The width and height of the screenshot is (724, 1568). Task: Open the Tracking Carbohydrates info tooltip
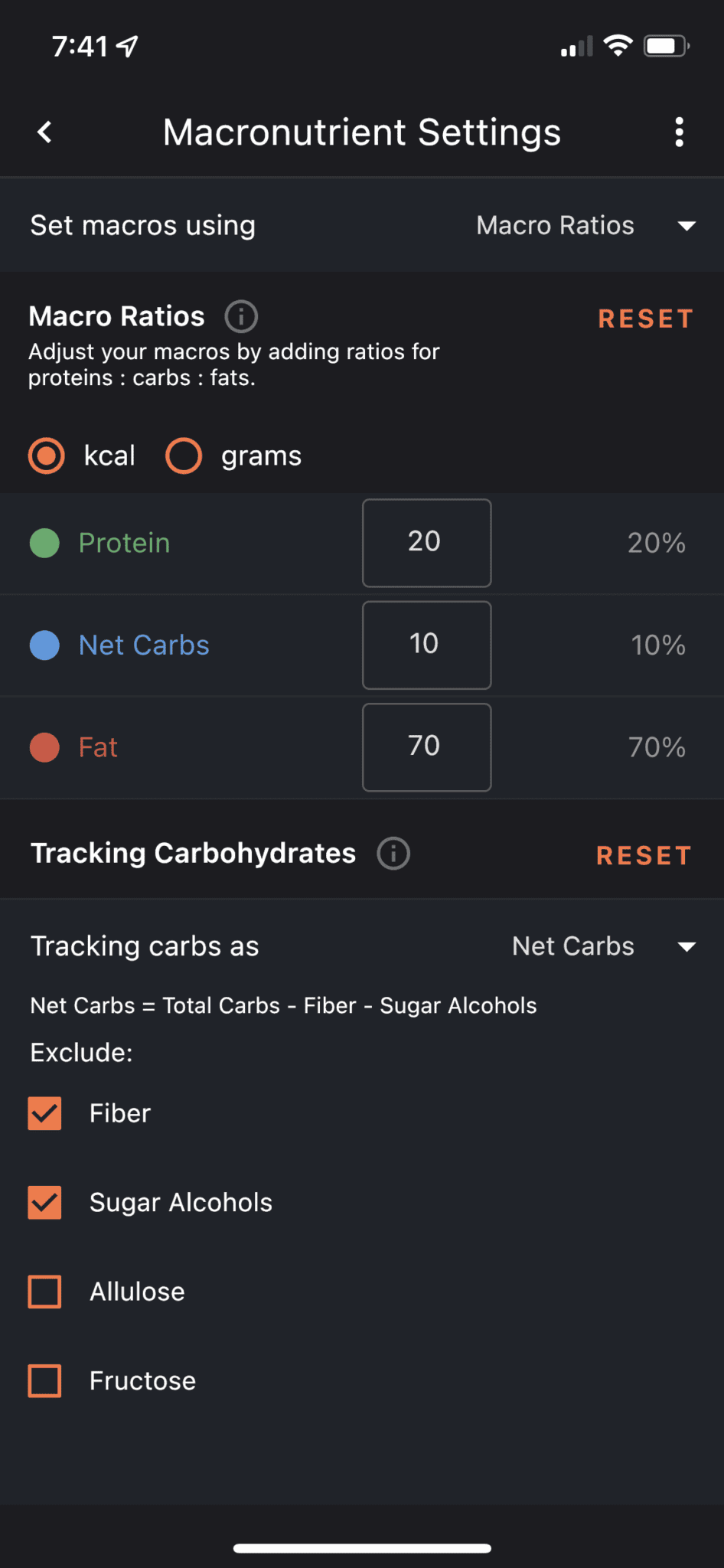[392, 854]
